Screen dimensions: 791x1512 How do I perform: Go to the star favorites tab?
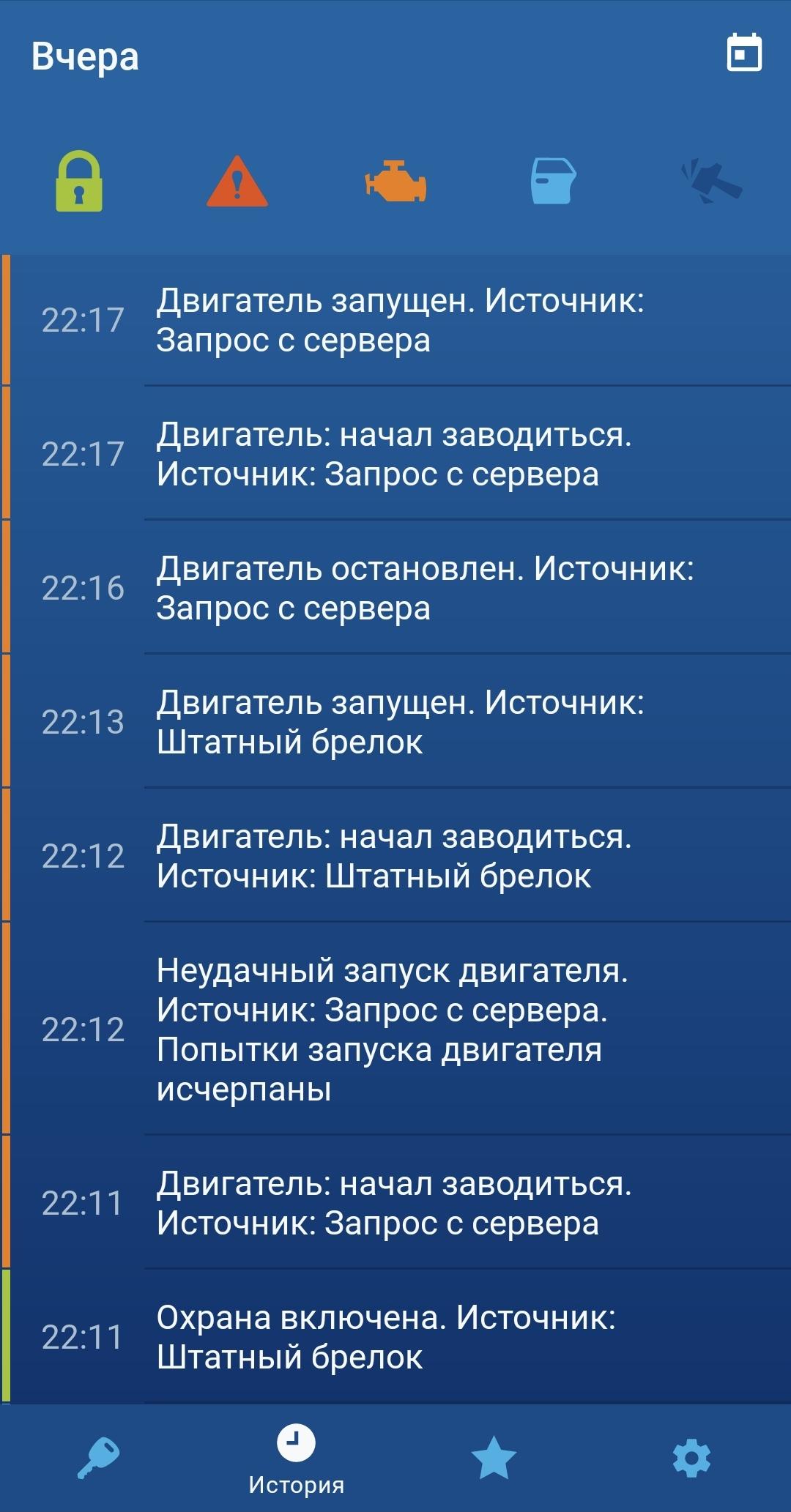494,1458
